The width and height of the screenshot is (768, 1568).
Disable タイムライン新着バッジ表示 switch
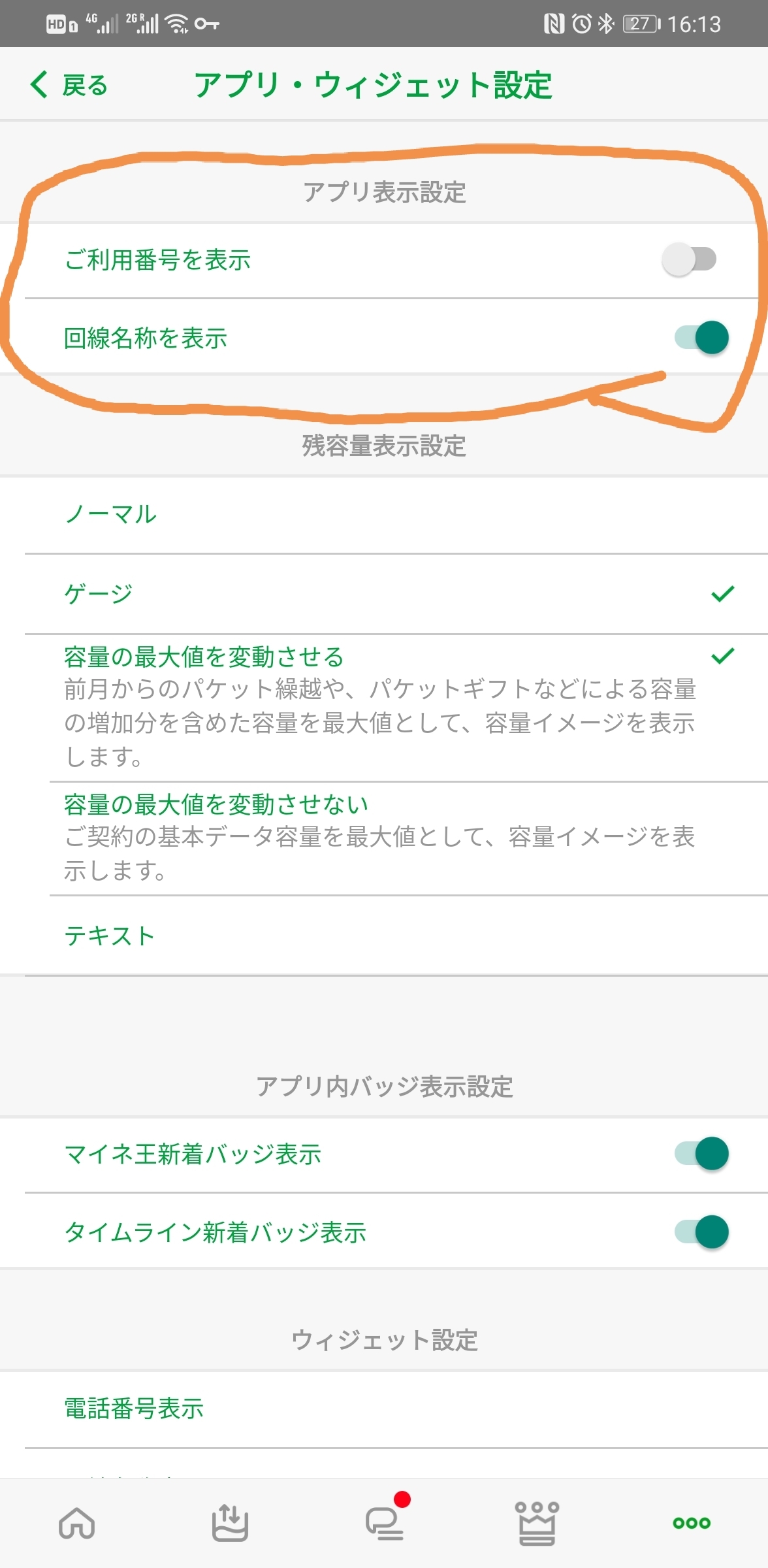[x=702, y=1232]
